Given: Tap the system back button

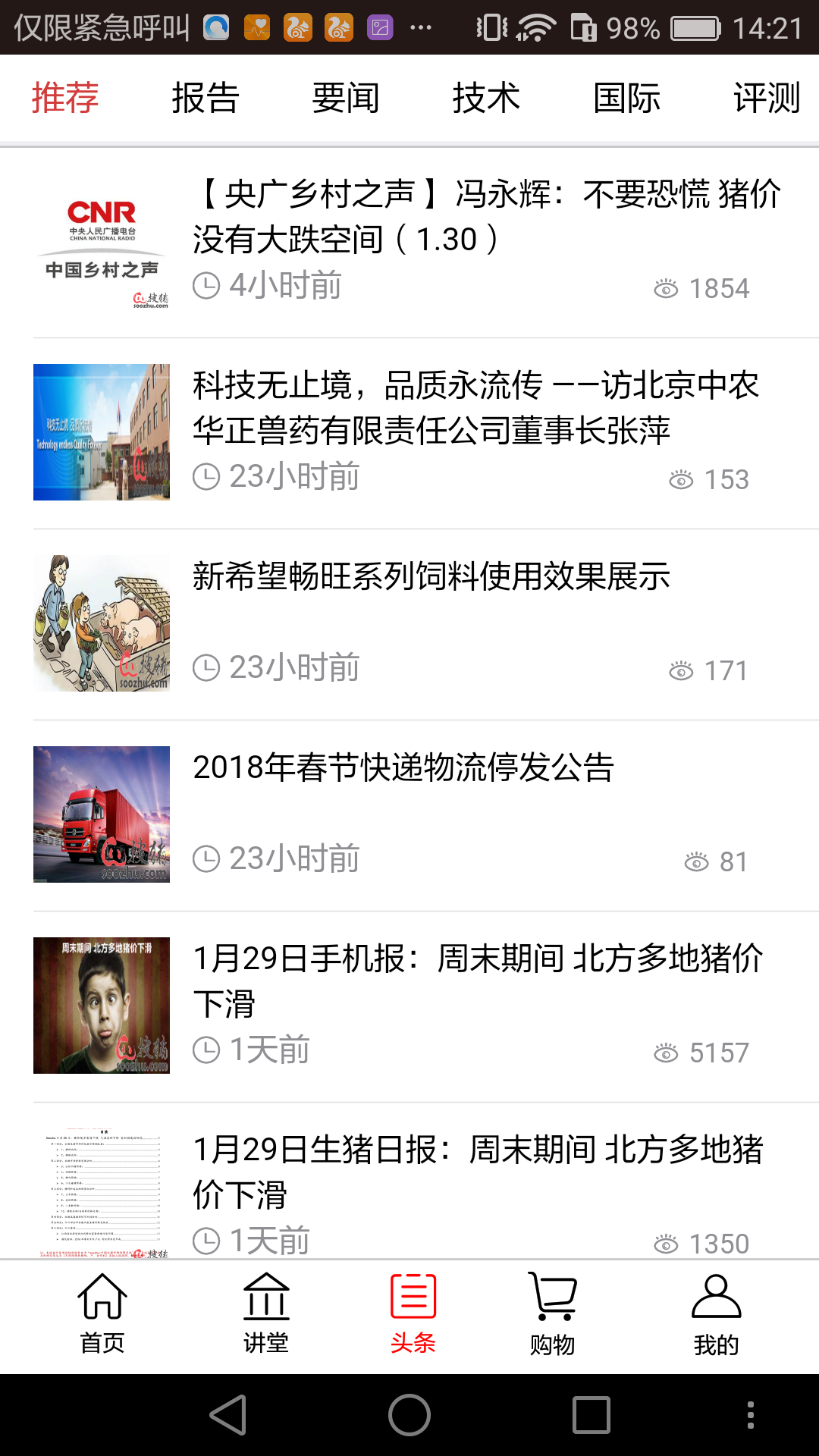Looking at the screenshot, I should click(x=228, y=1415).
